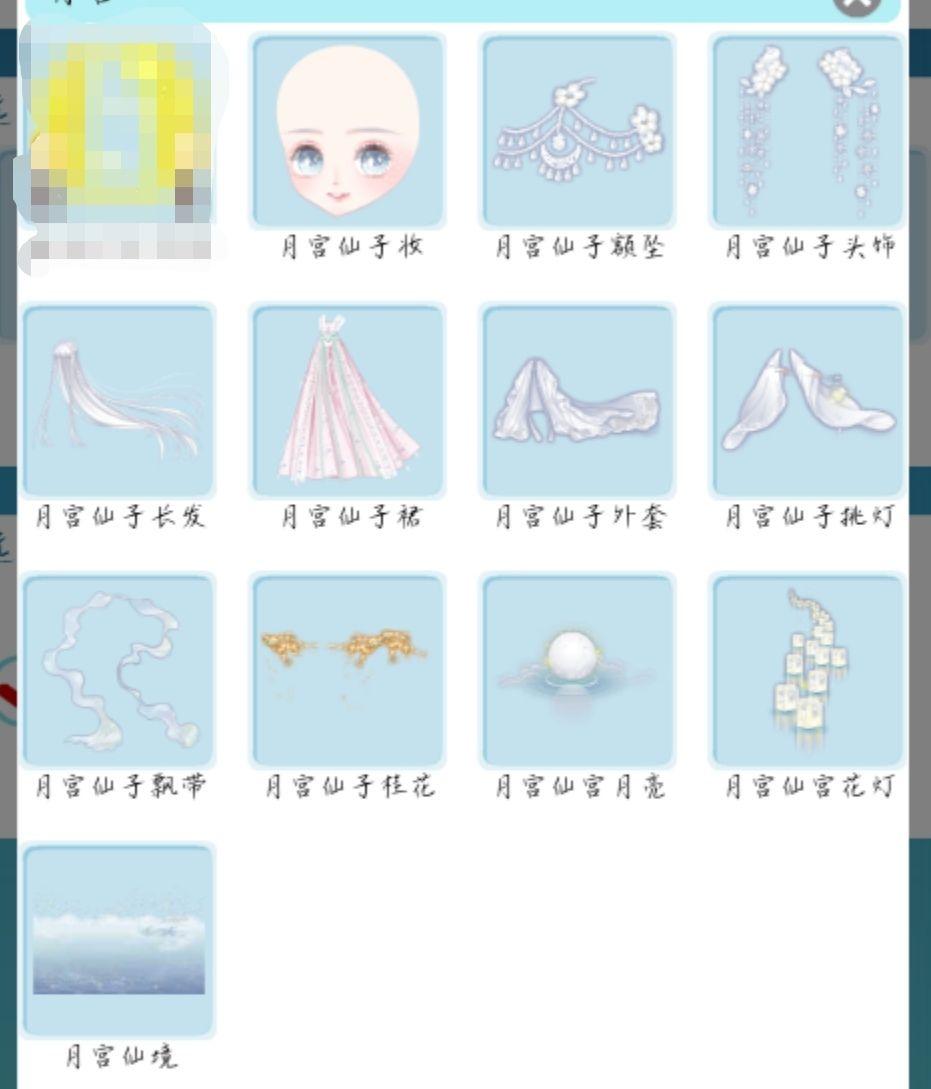The image size is (931, 1089).
Task: Select the 月宫仙宫月亮 moon item
Action: point(577,670)
